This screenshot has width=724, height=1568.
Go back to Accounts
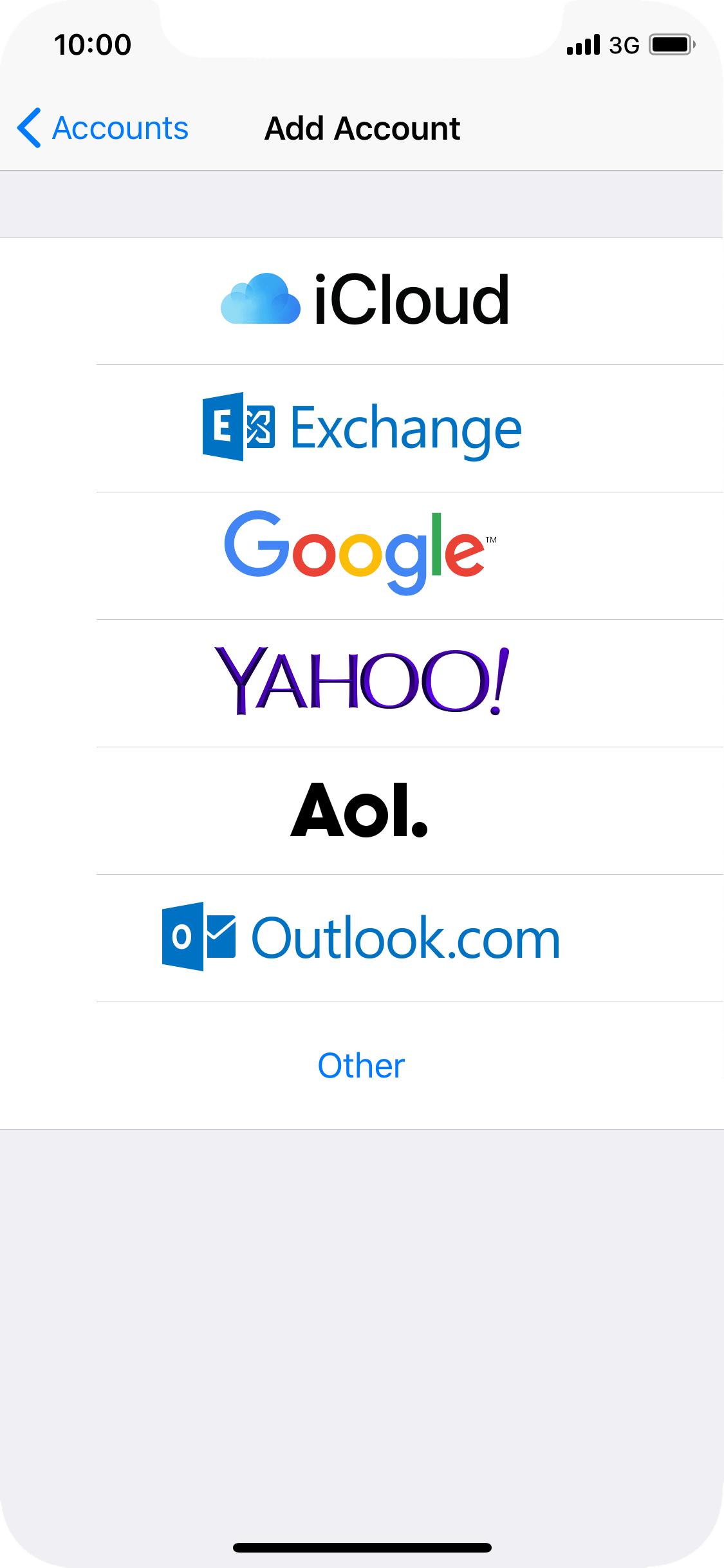[103, 128]
